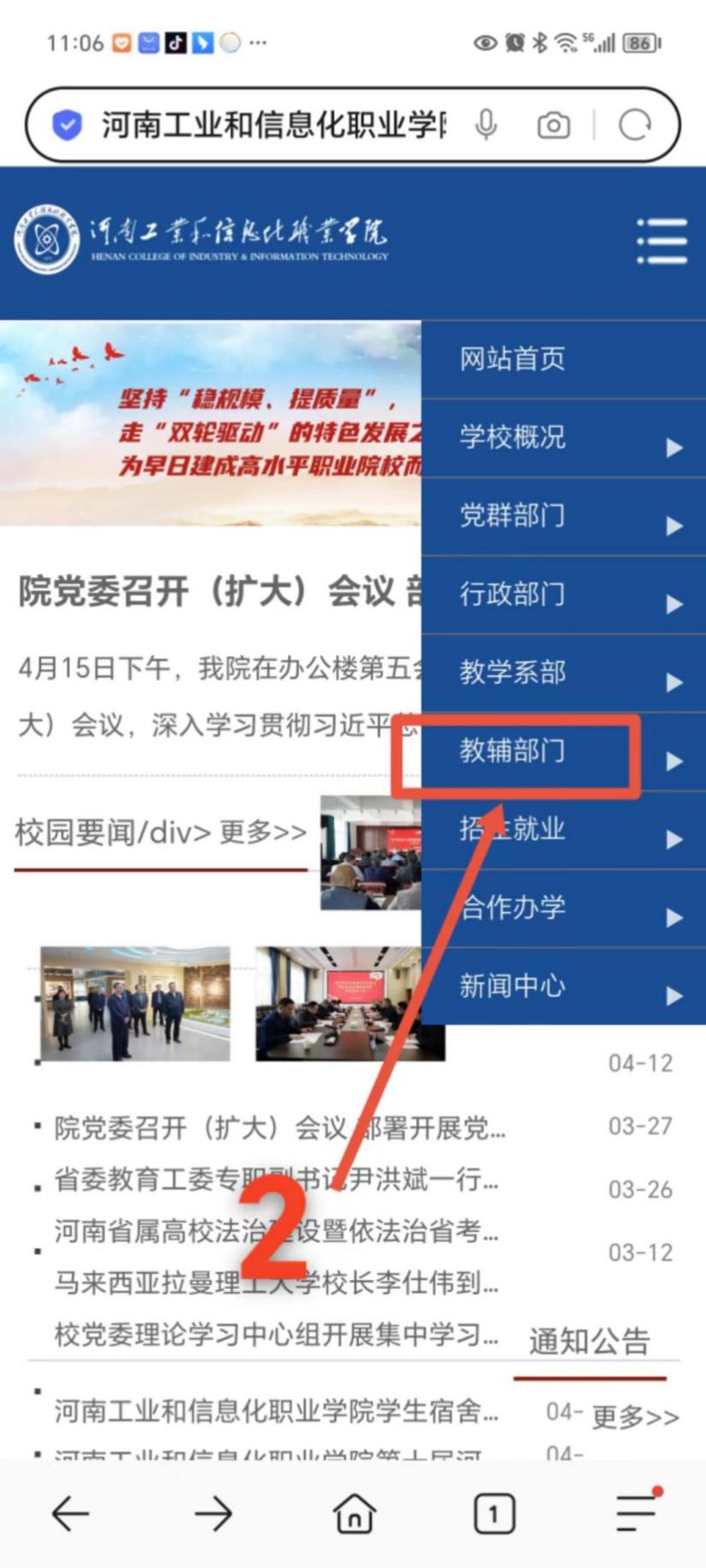706x1568 pixels.
Task: Start voice search with the microphone
Action: coord(486,125)
